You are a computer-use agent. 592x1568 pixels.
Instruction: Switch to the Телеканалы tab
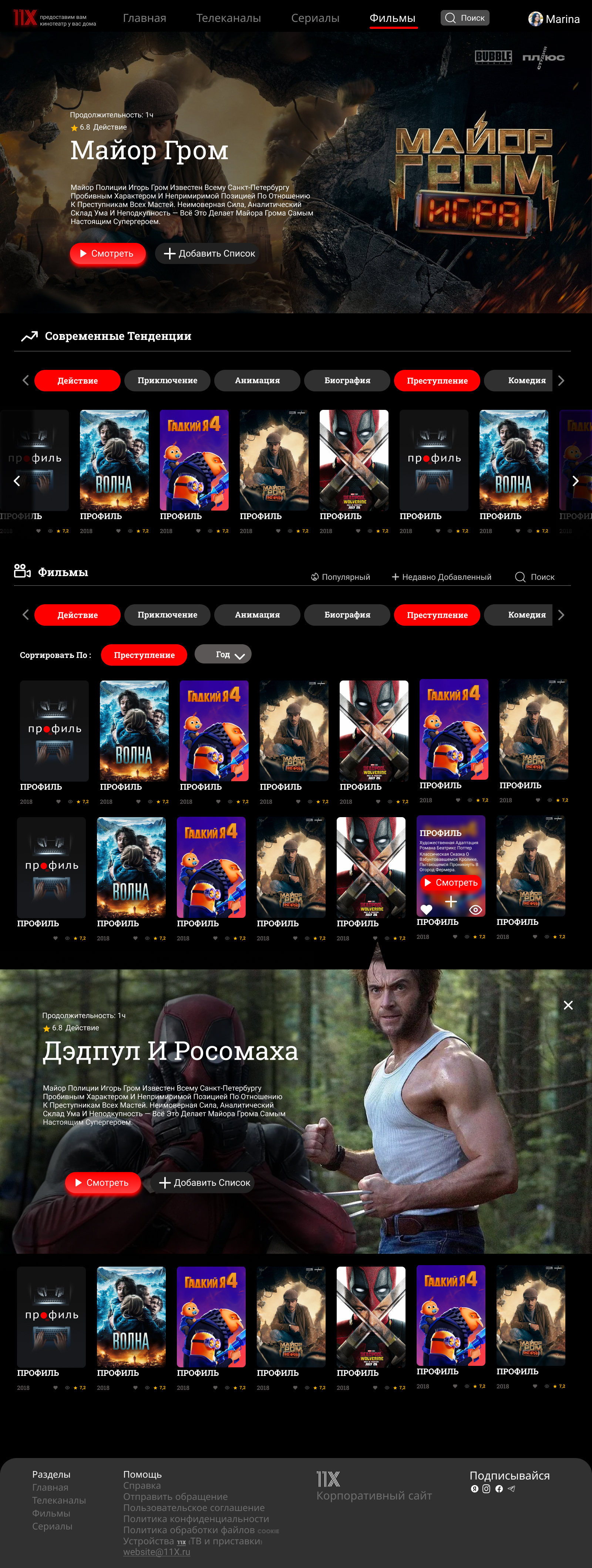pyautogui.click(x=228, y=18)
